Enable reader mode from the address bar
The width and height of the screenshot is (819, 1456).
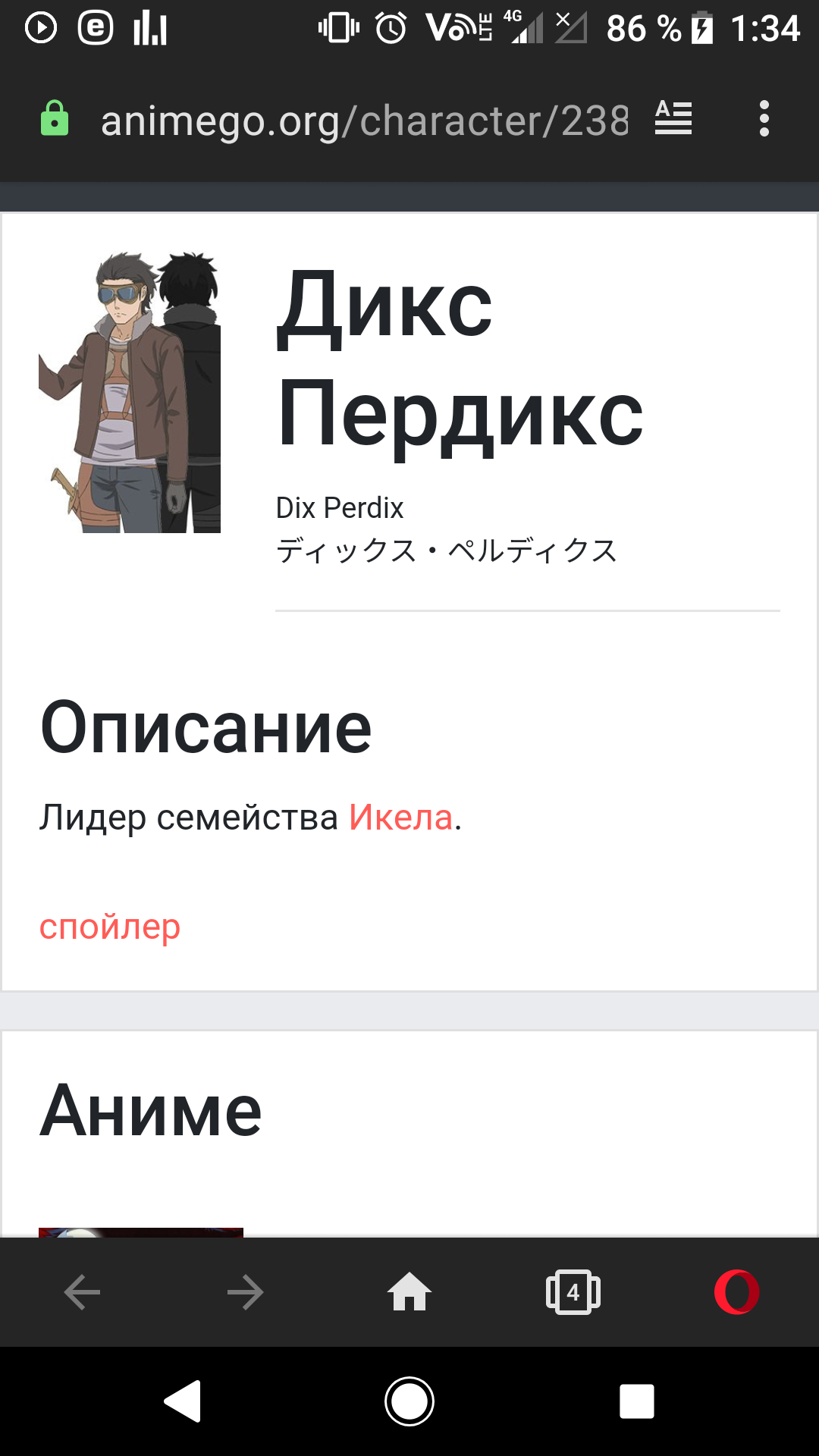point(673,118)
